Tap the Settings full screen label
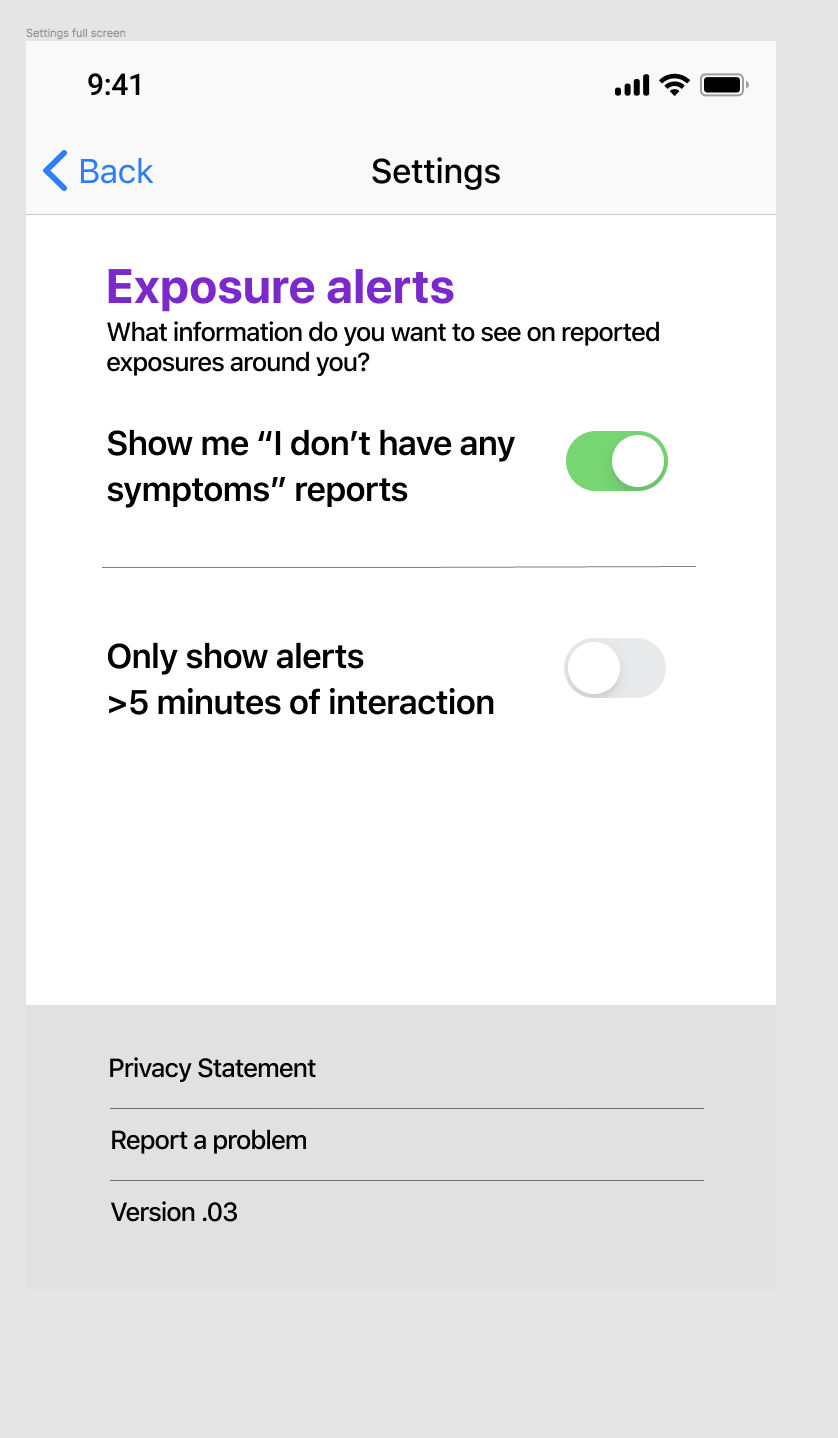The image size is (838, 1438). (75, 32)
